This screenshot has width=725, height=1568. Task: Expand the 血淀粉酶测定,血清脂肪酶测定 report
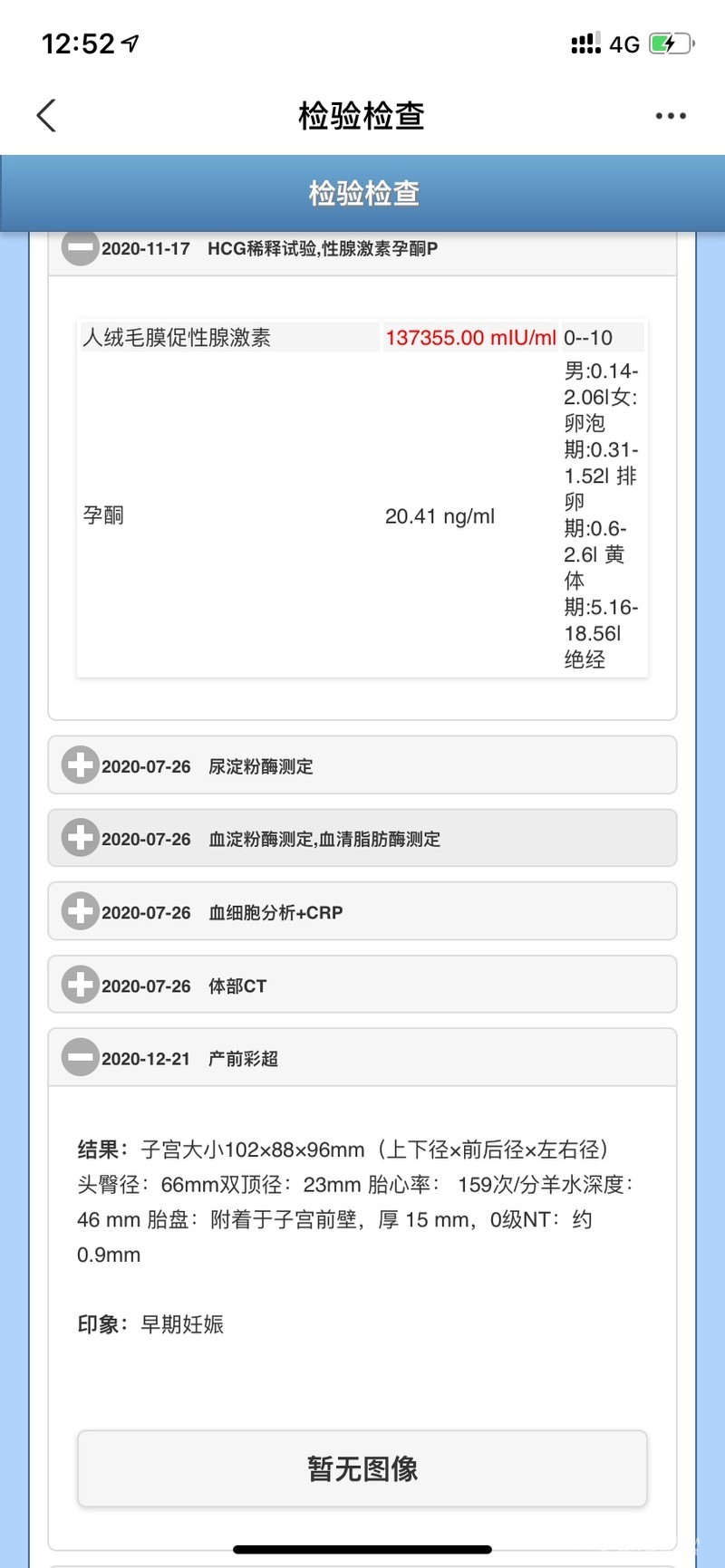(80, 838)
